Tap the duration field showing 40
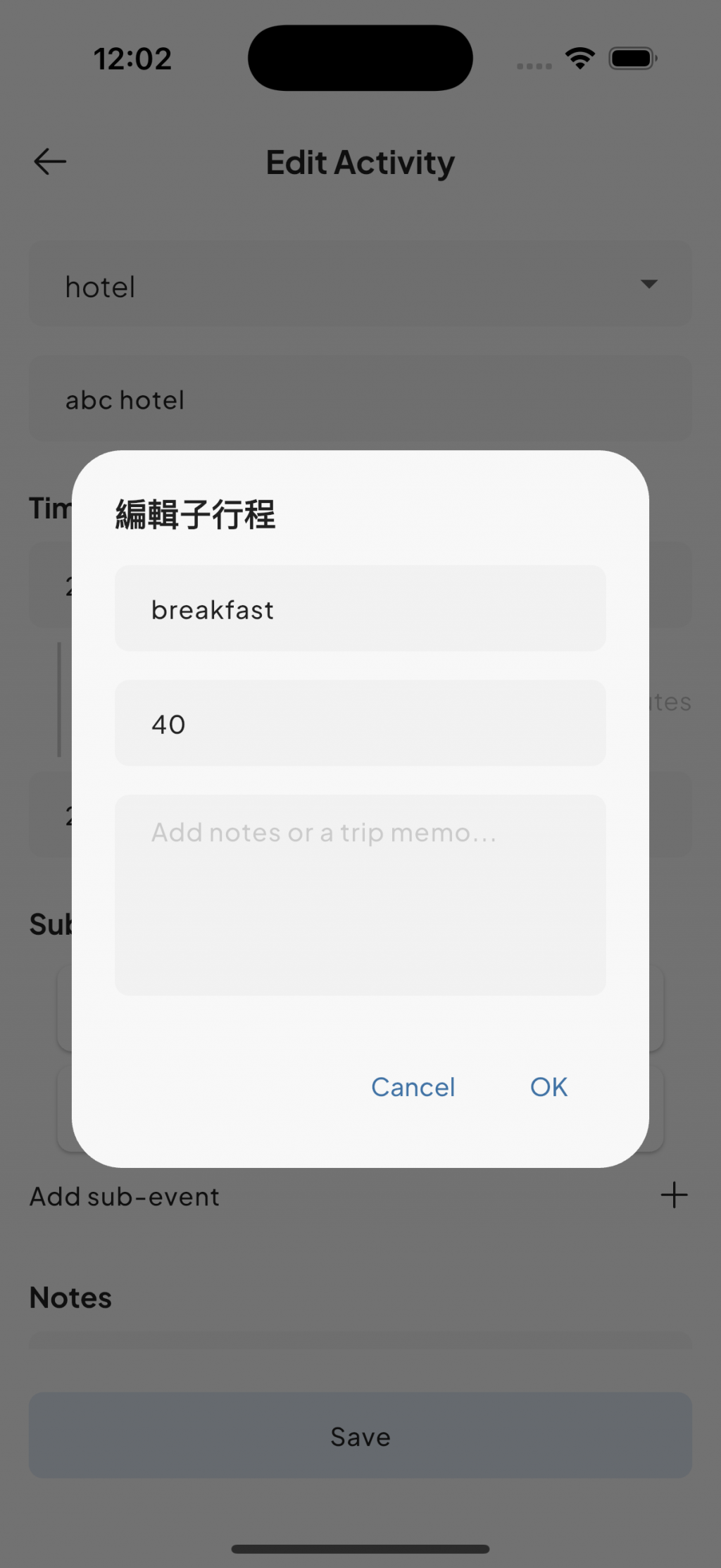The width and height of the screenshot is (721, 1568). (359, 723)
